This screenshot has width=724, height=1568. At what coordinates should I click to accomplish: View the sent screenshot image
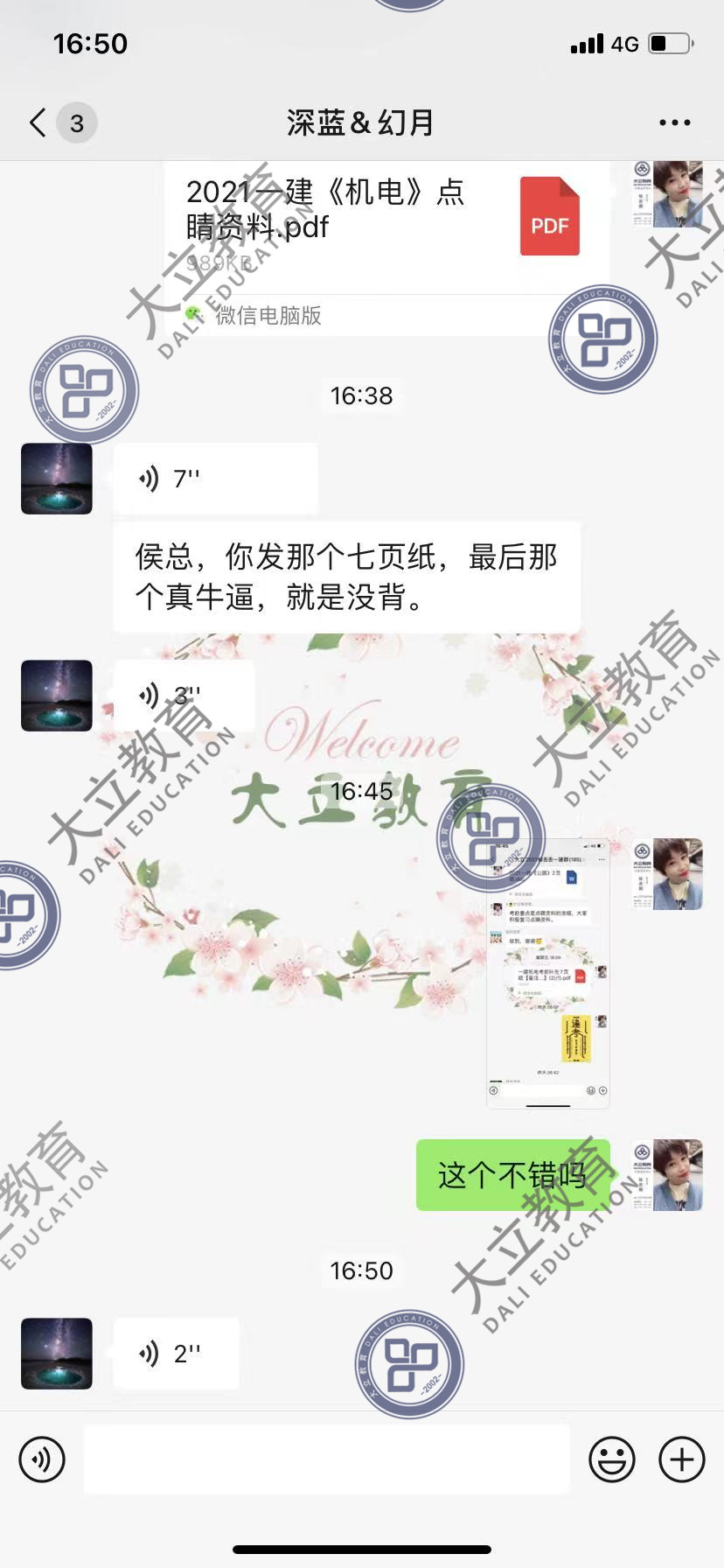tap(547, 973)
